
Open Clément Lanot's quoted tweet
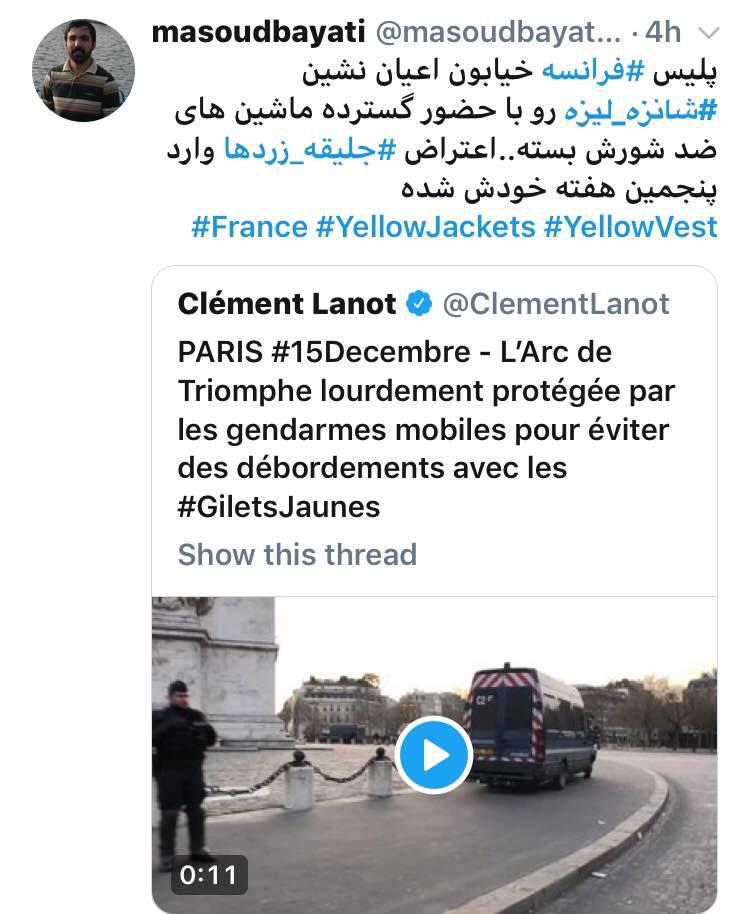430,430
